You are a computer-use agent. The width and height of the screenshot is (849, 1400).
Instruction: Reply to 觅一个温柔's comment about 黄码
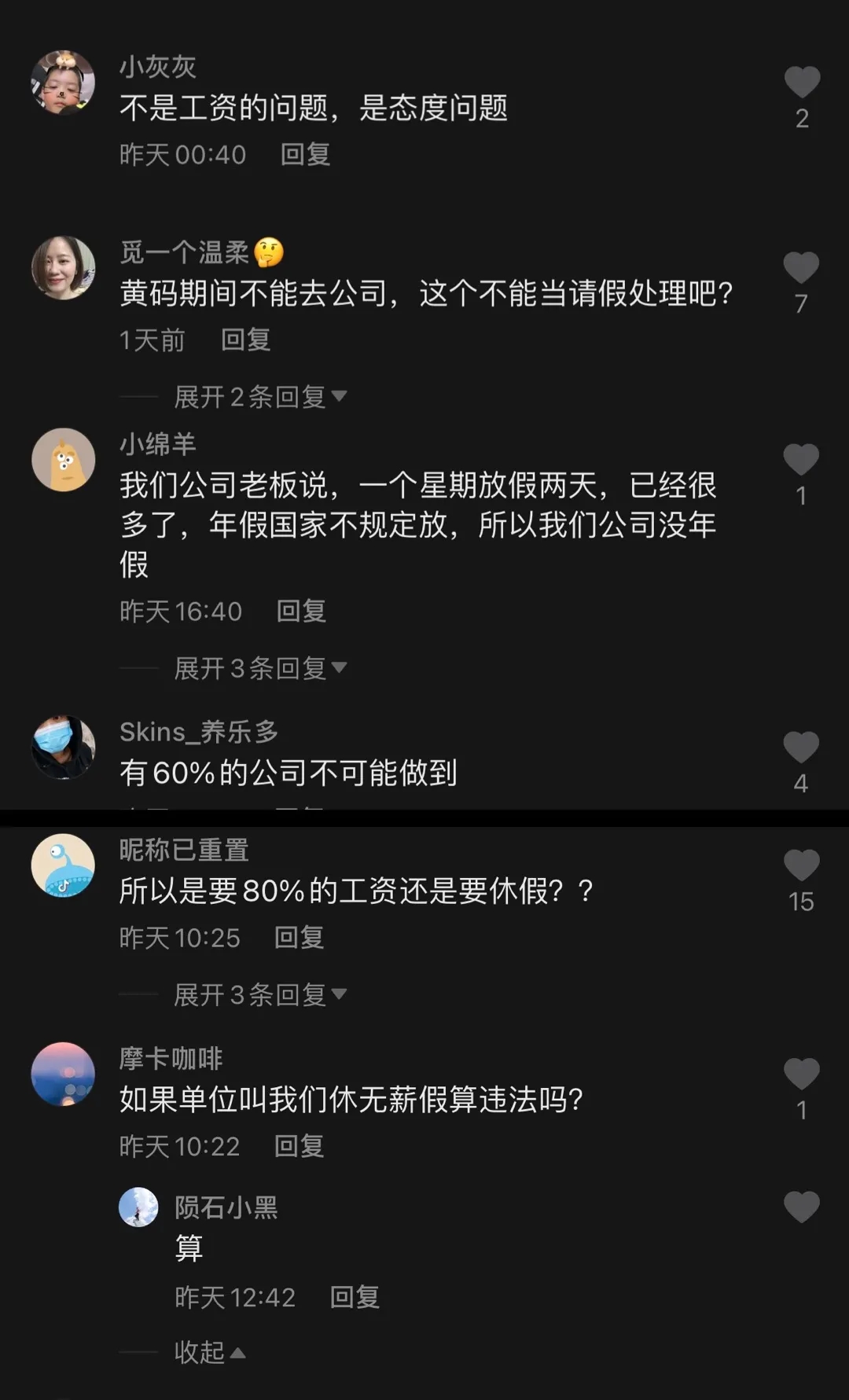245,340
